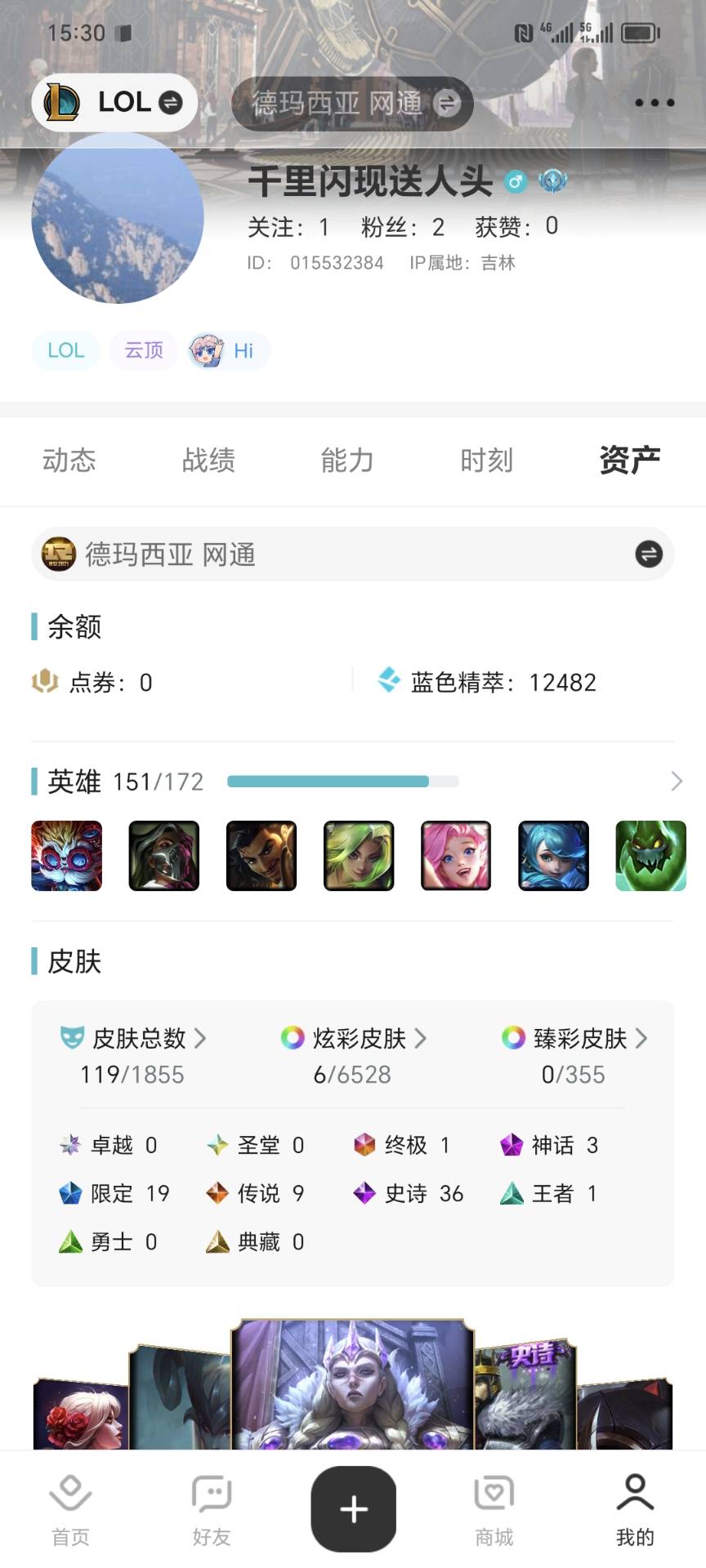The image size is (706, 1568).
Task: Switch to the 动态 tab
Action: click(69, 461)
